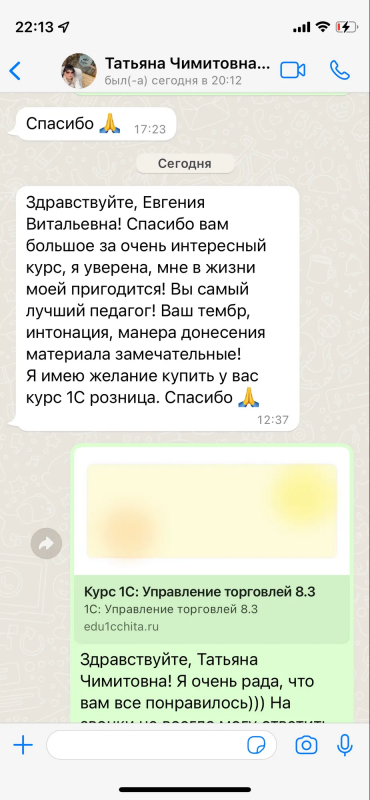This screenshot has width=370, height=800.
Task: Open Татьяна Чимитовна's contact info
Action: point(187,70)
